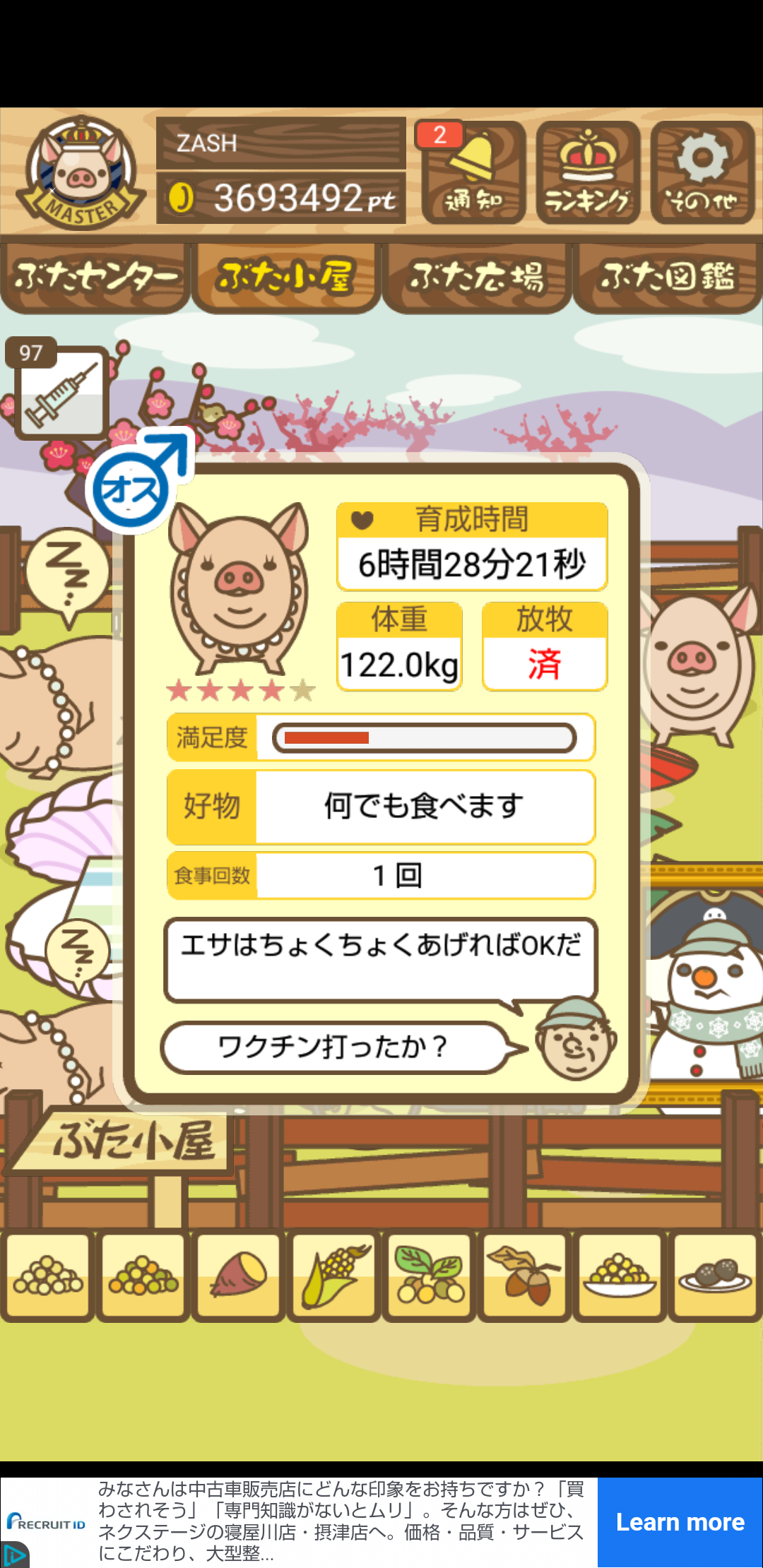
Task: Select the leafy fruit feed item
Action: [x=430, y=1276]
